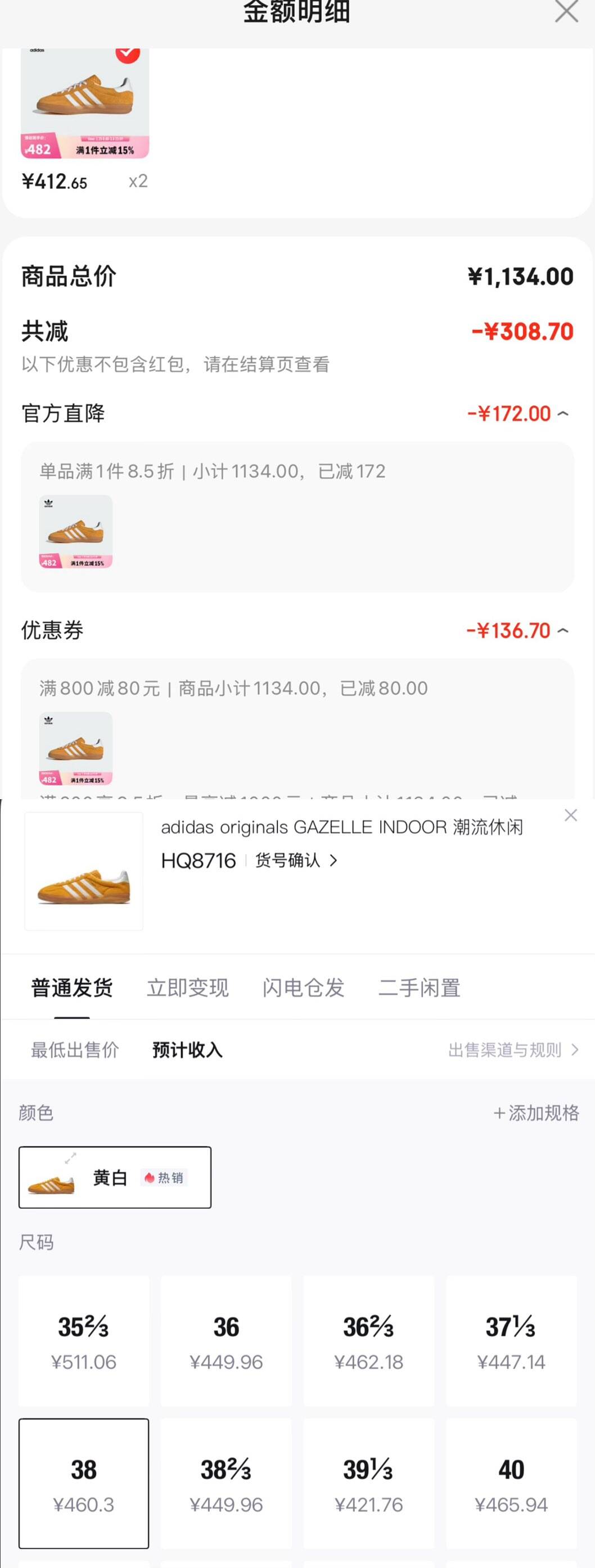595x1568 pixels.
Task: Select size 38 at ¥460.3
Action: click(83, 1483)
